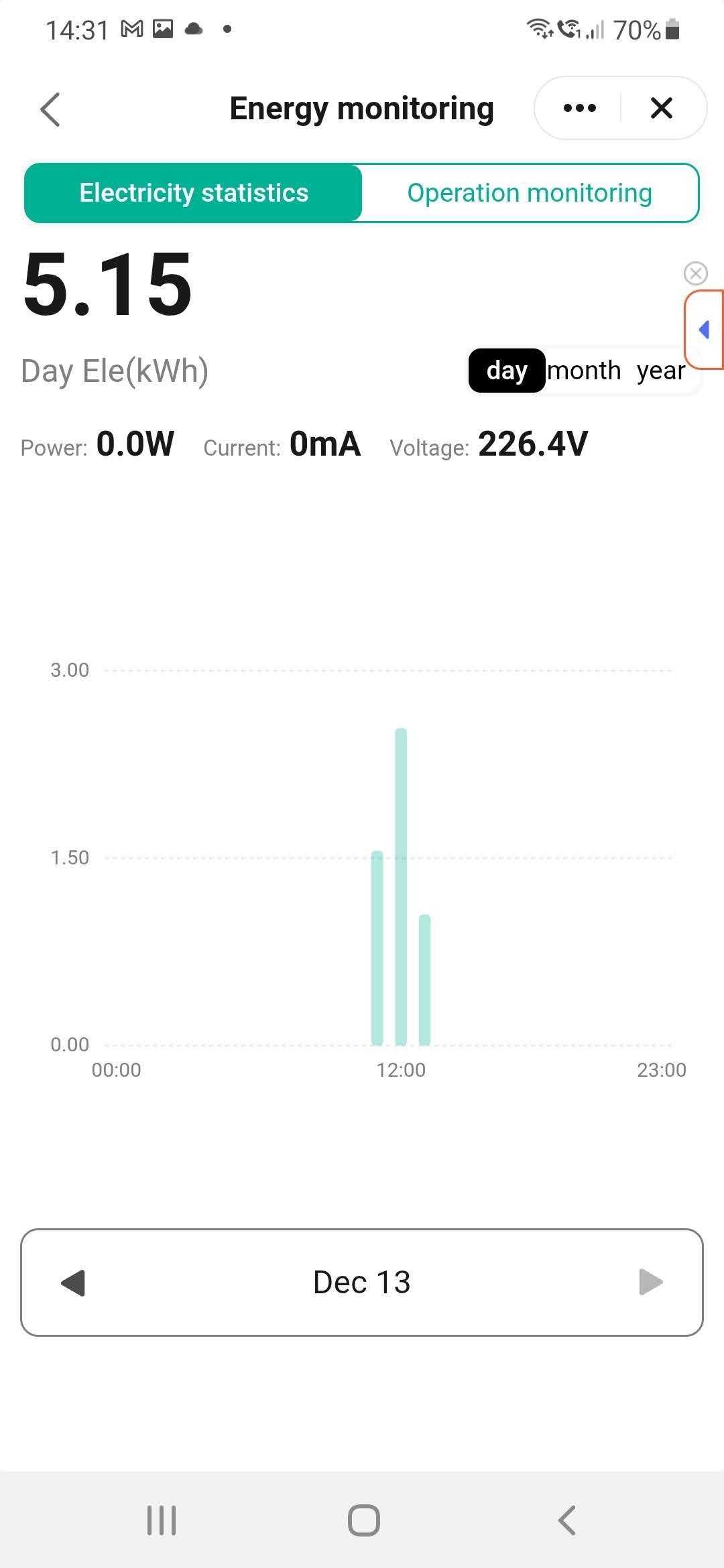Image resolution: width=724 pixels, height=1568 pixels.
Task: Go back using the top-left arrow
Action: click(50, 109)
